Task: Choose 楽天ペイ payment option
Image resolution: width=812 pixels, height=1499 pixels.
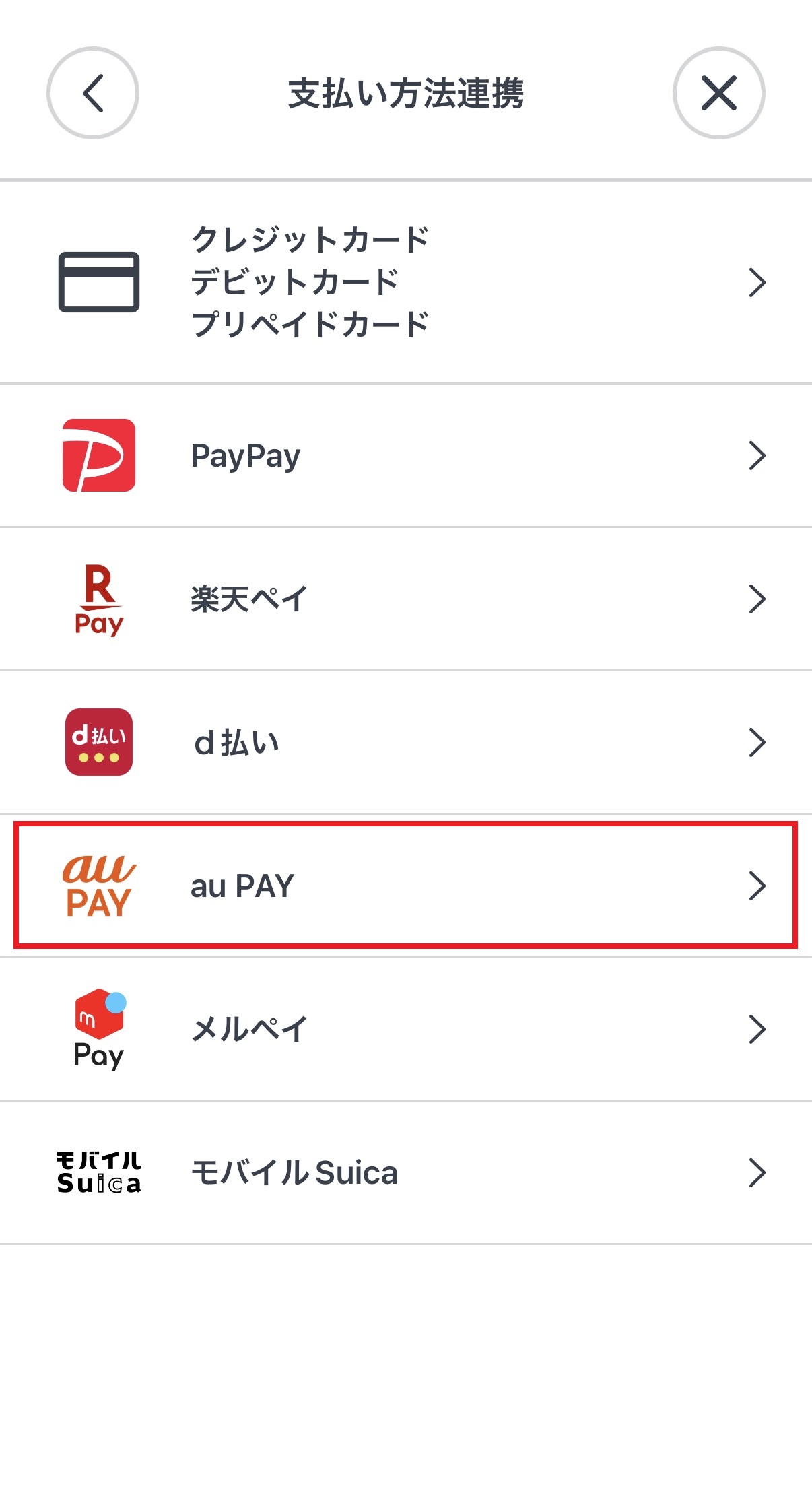Action: click(405, 599)
